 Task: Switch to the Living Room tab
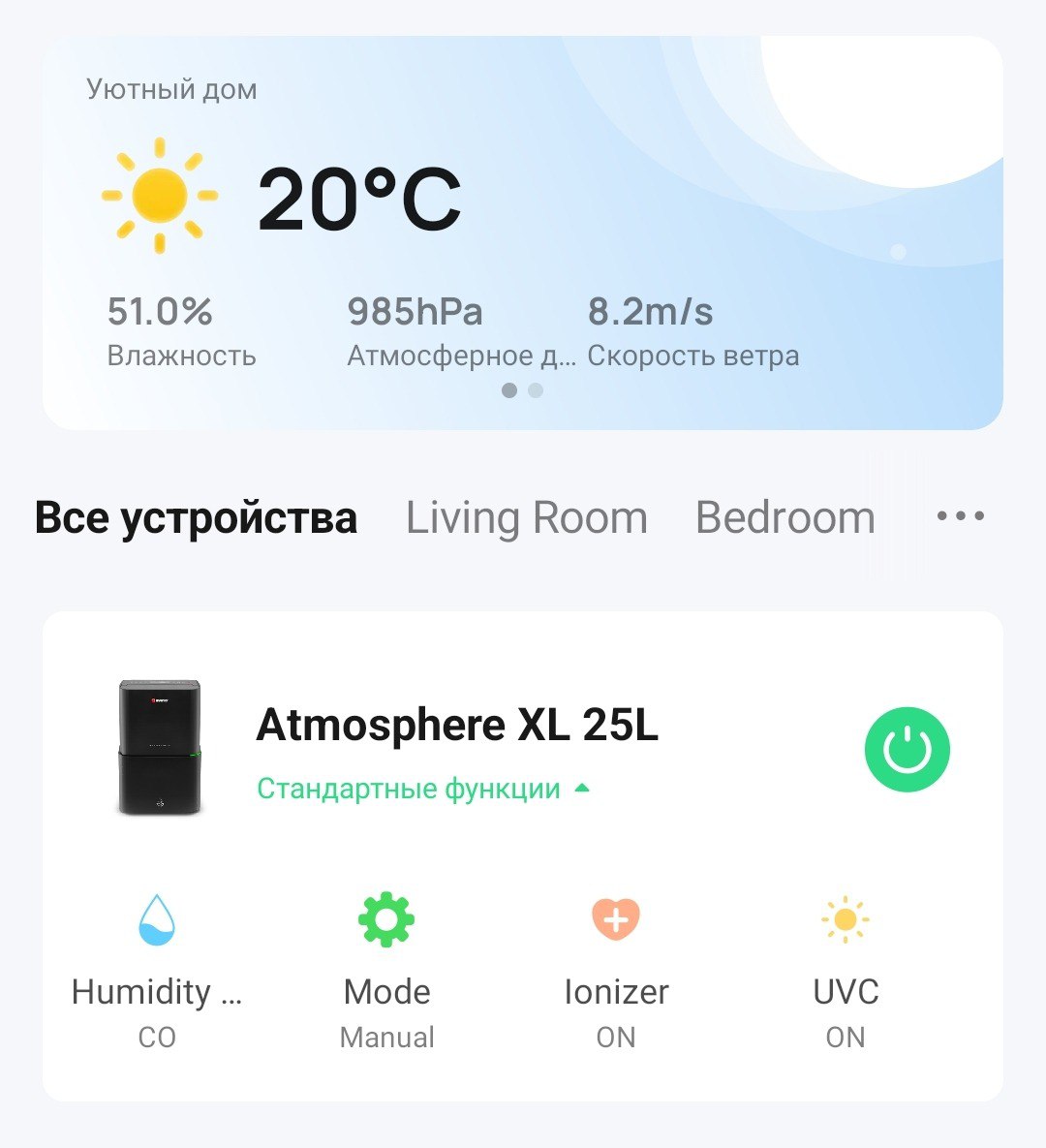pos(526,517)
